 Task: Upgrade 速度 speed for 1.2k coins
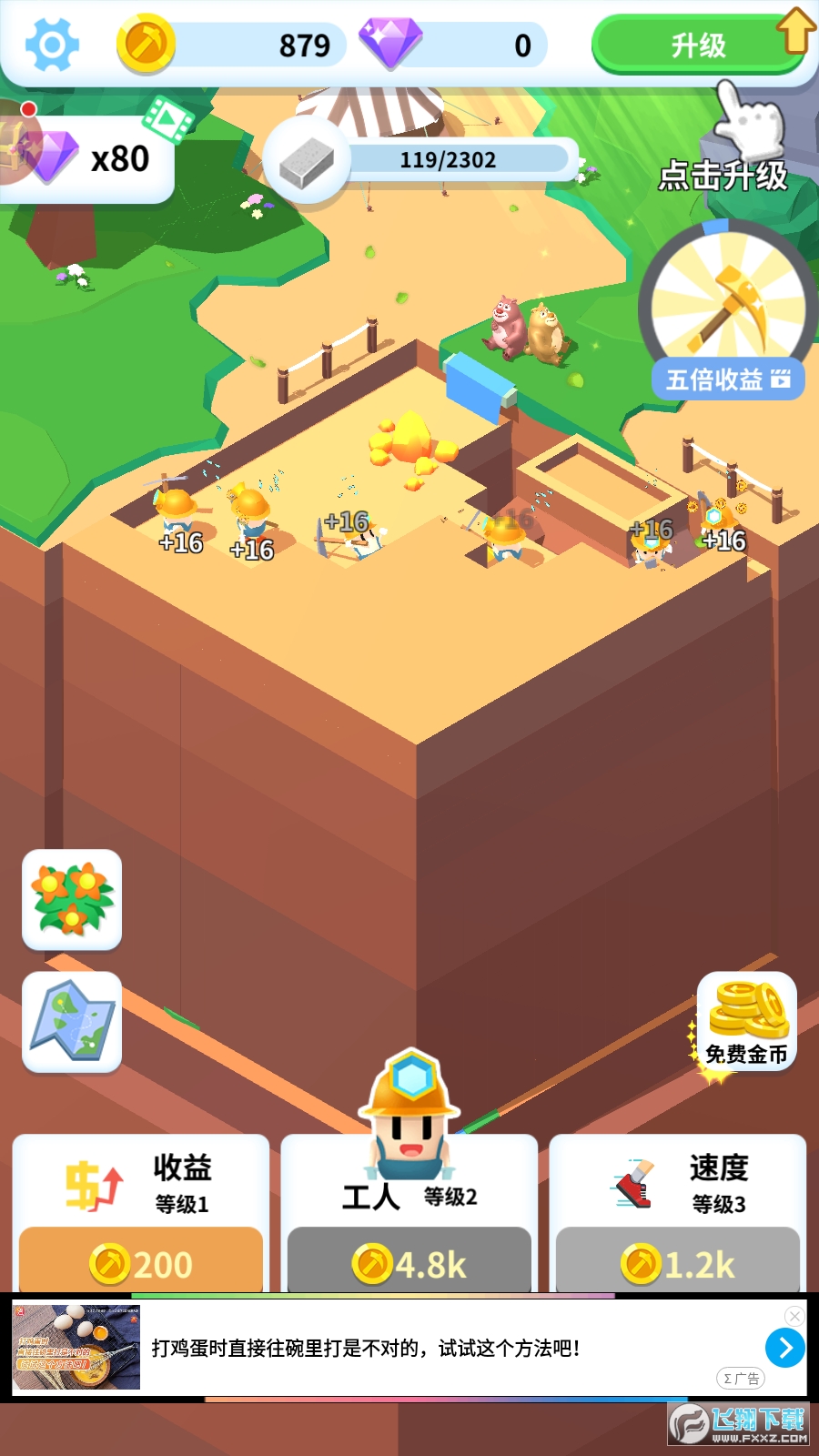click(x=678, y=1263)
